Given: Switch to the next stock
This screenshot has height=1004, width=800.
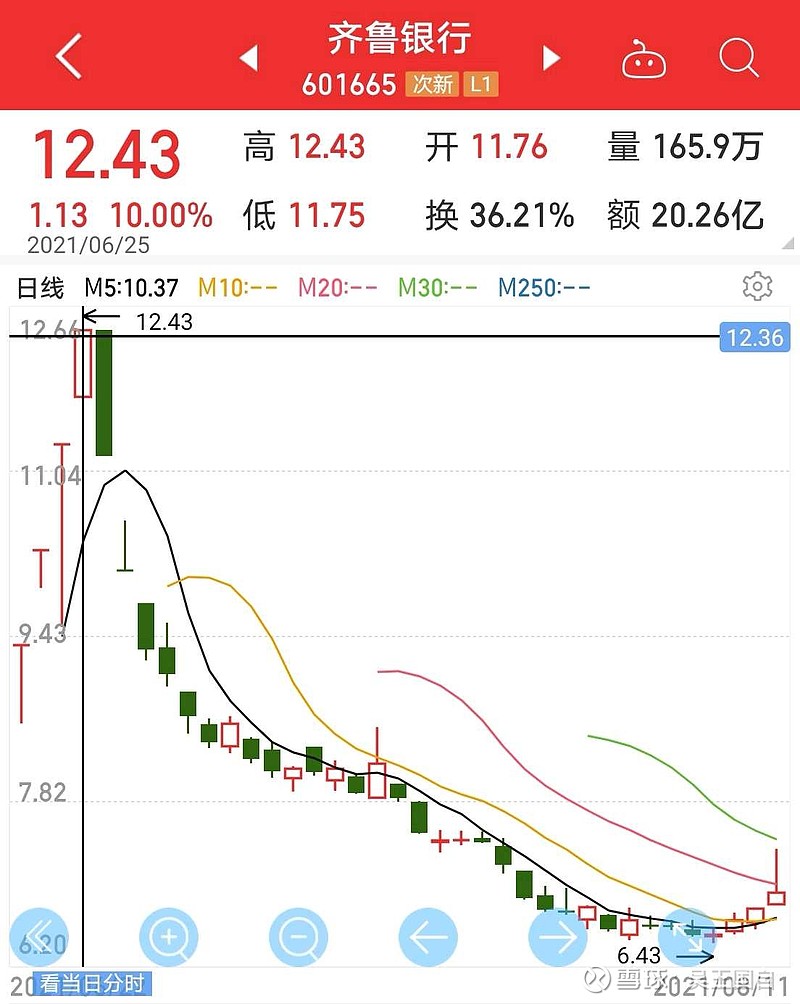Looking at the screenshot, I should tap(551, 58).
